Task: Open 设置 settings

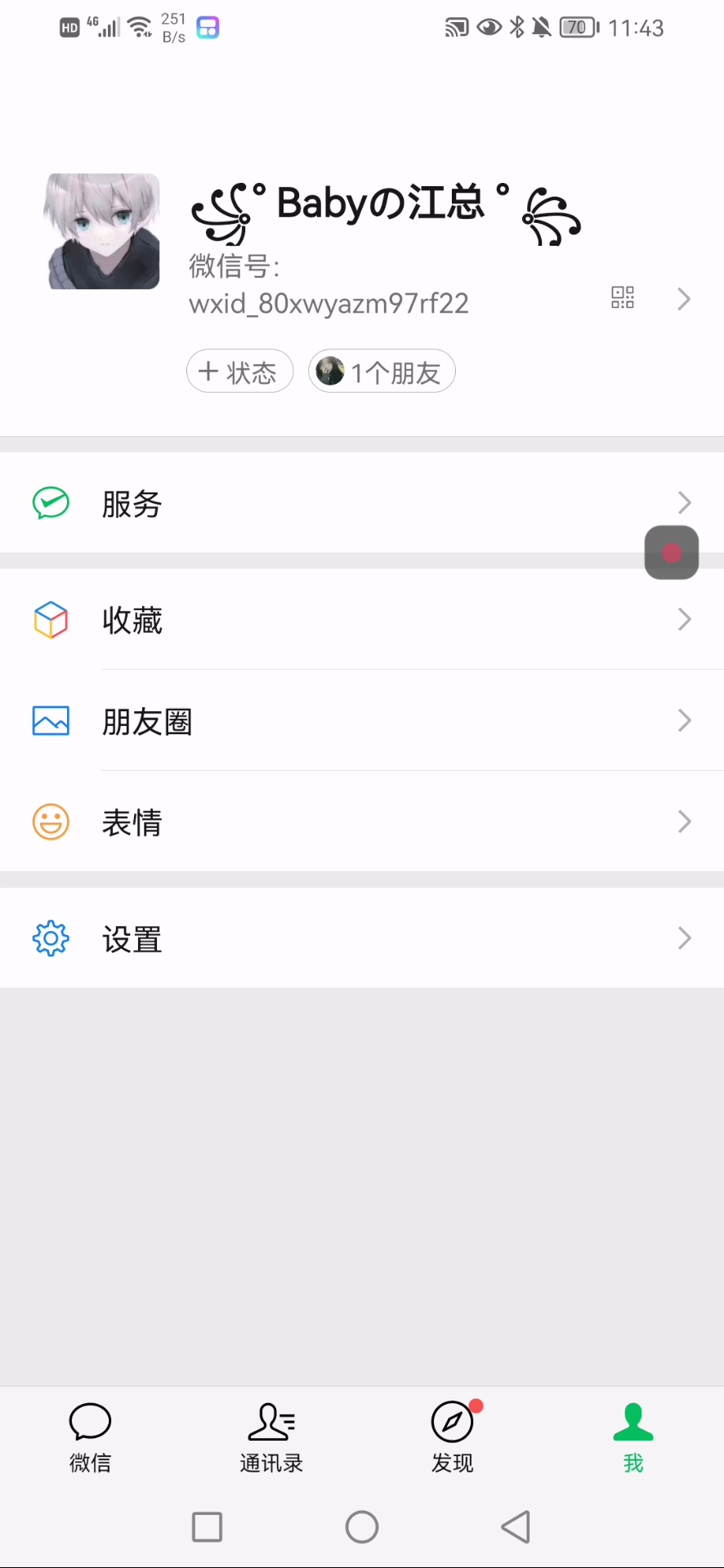Action: [x=362, y=938]
